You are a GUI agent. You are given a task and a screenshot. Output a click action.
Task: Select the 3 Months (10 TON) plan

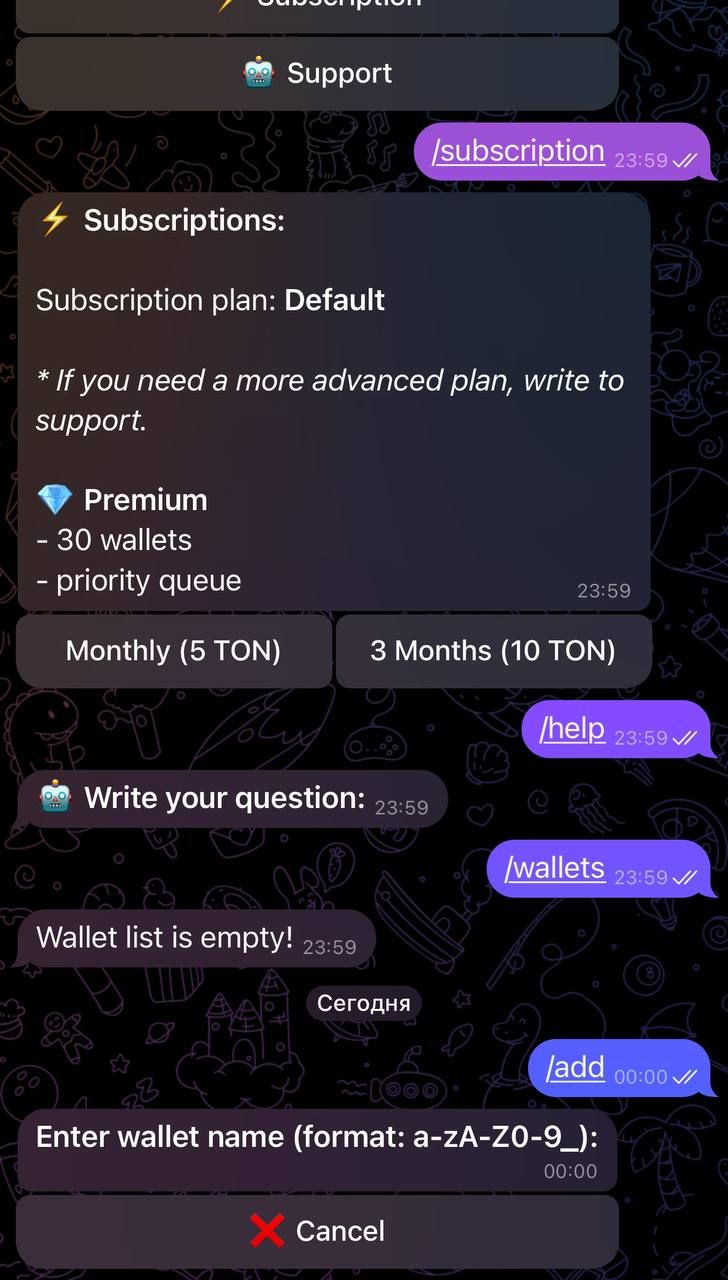coord(493,651)
